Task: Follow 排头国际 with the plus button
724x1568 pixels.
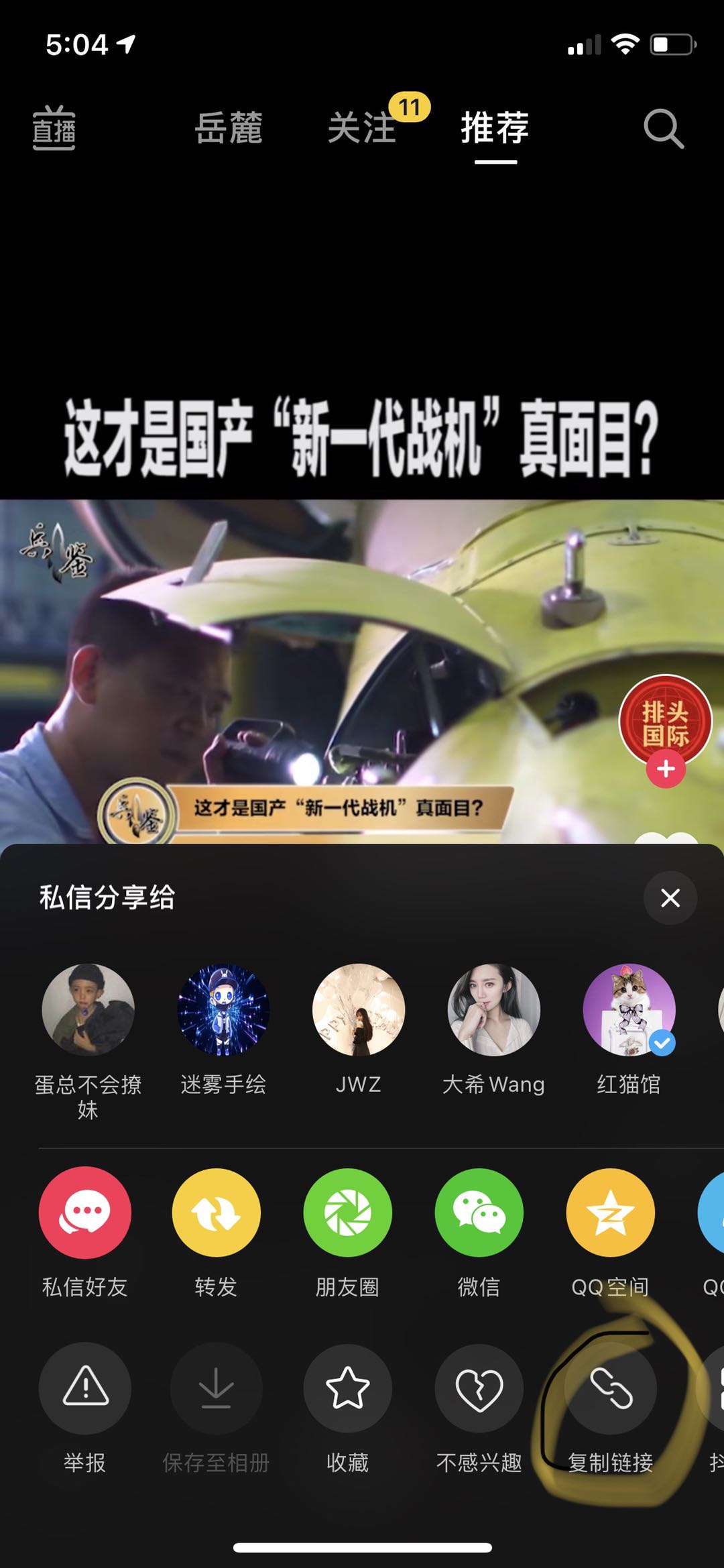Action: 666,769
